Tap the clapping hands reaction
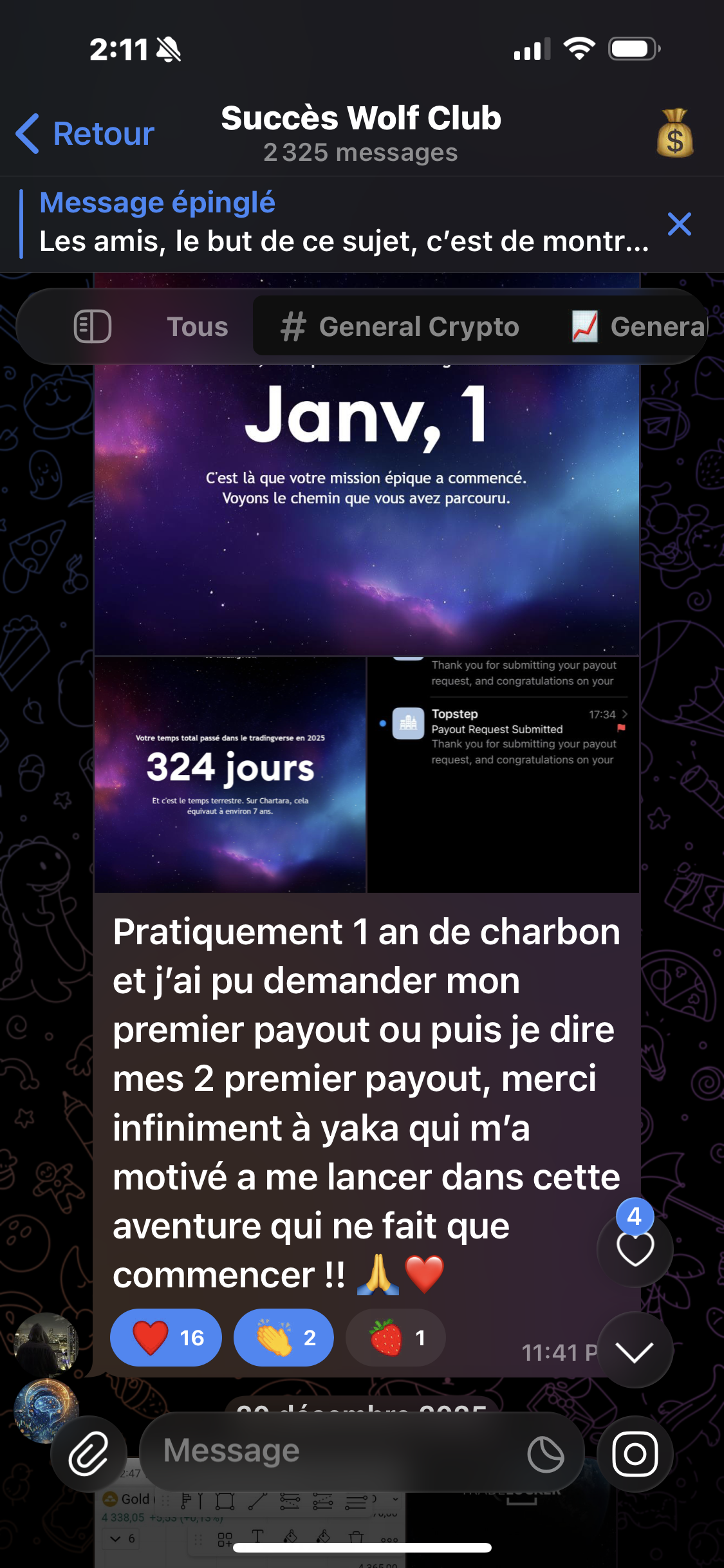Screen dimensions: 724x1568 [284, 1338]
